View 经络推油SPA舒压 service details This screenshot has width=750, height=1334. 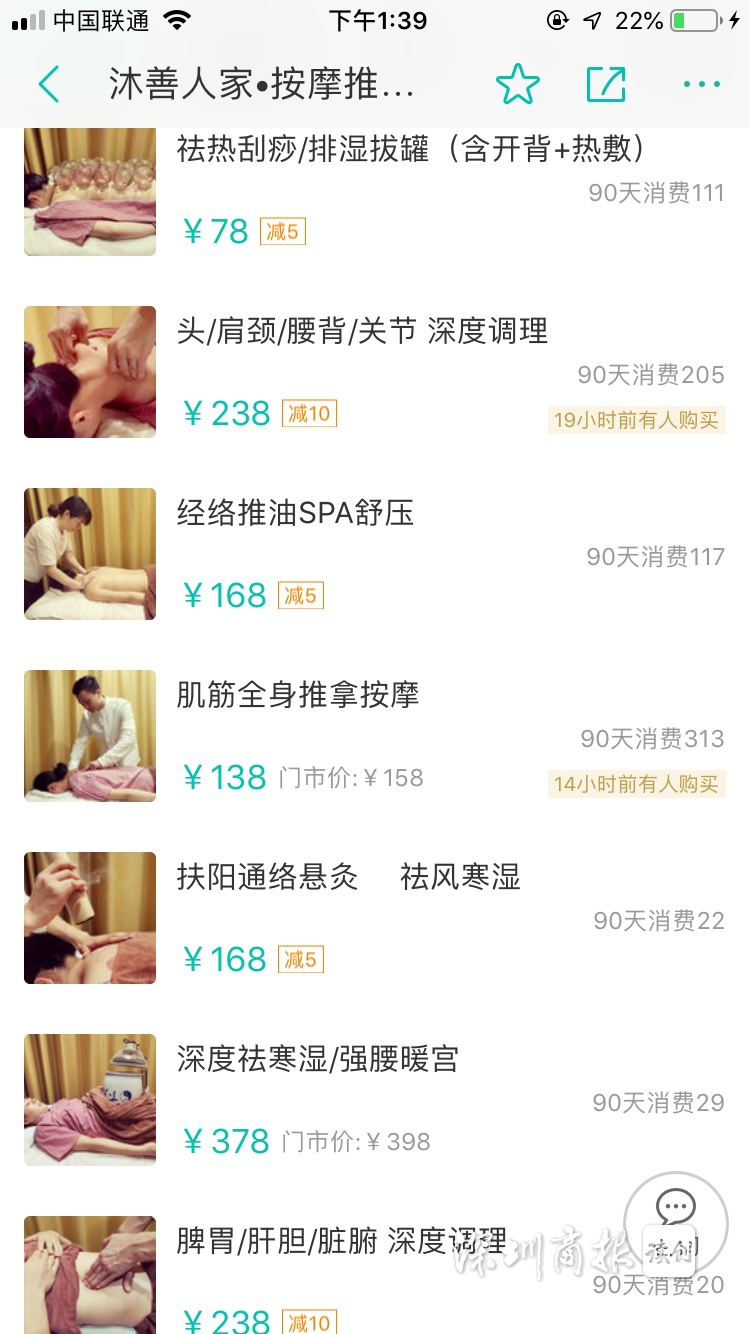(x=295, y=513)
